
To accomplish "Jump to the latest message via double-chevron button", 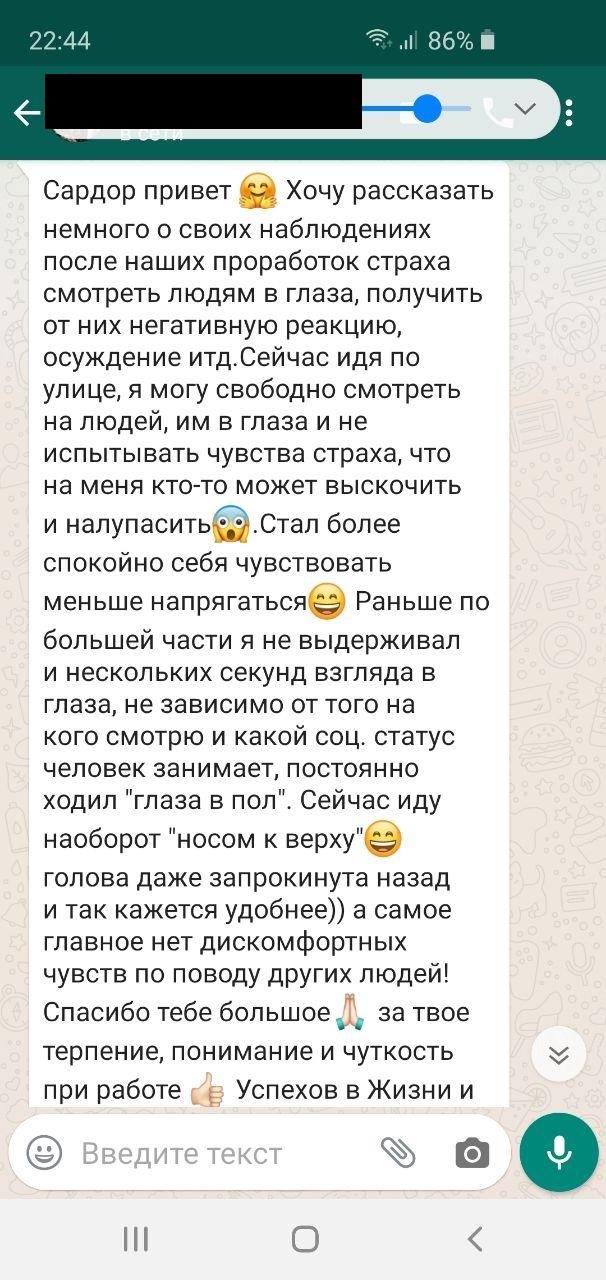I will click(558, 1055).
